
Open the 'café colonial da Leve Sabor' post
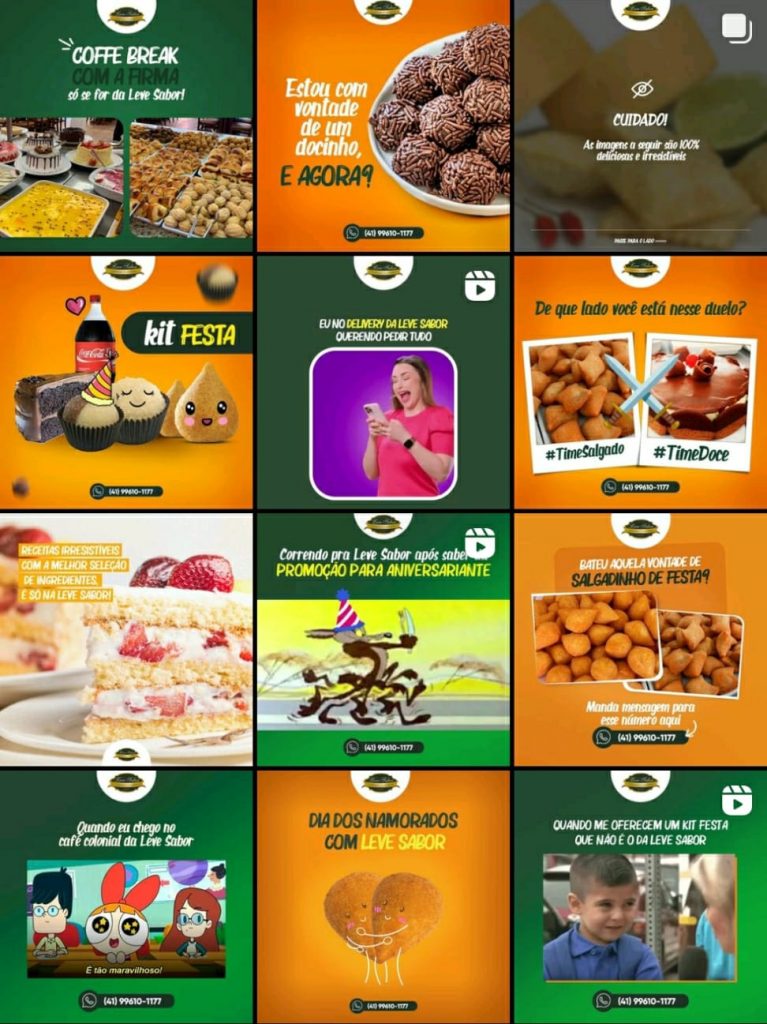(x=126, y=897)
